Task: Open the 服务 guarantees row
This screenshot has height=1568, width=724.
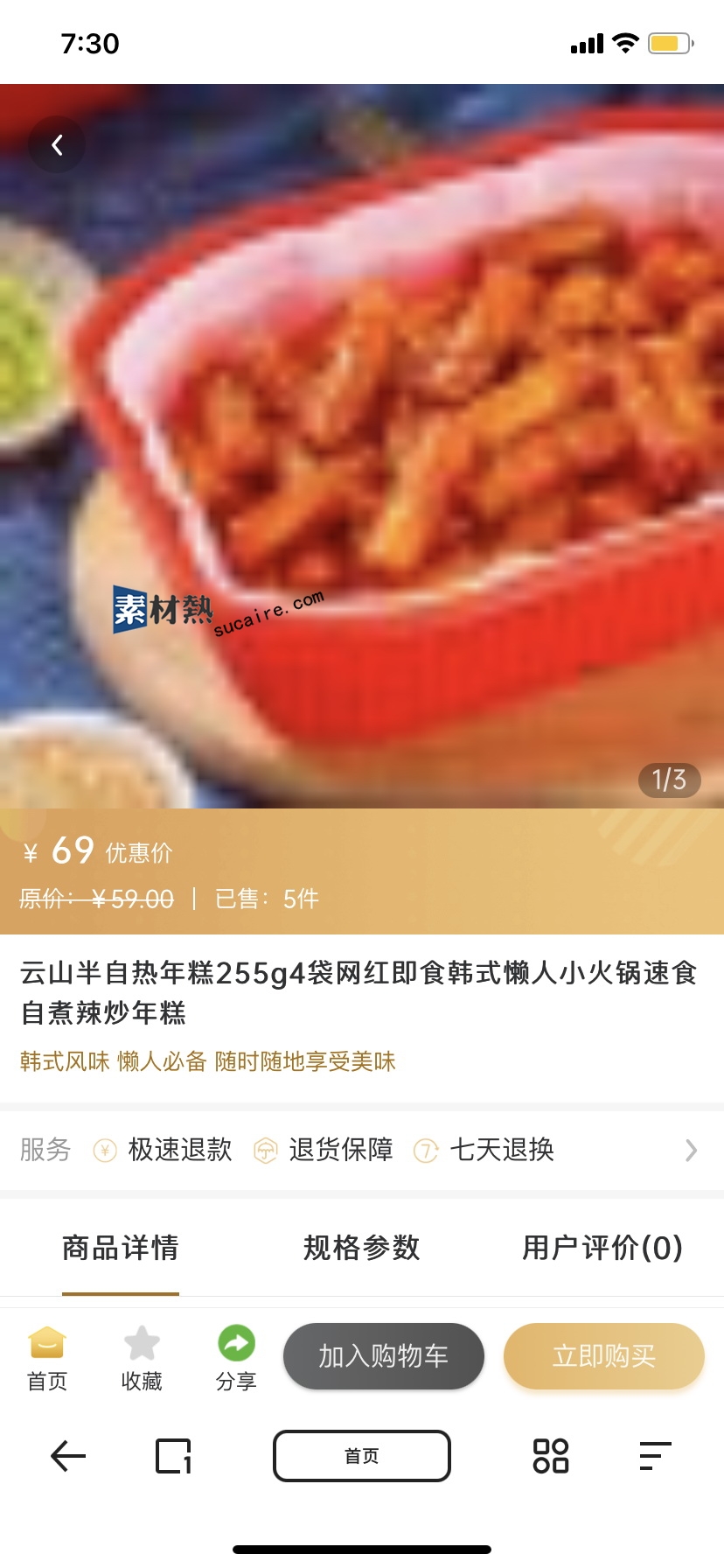Action: pos(362,1150)
